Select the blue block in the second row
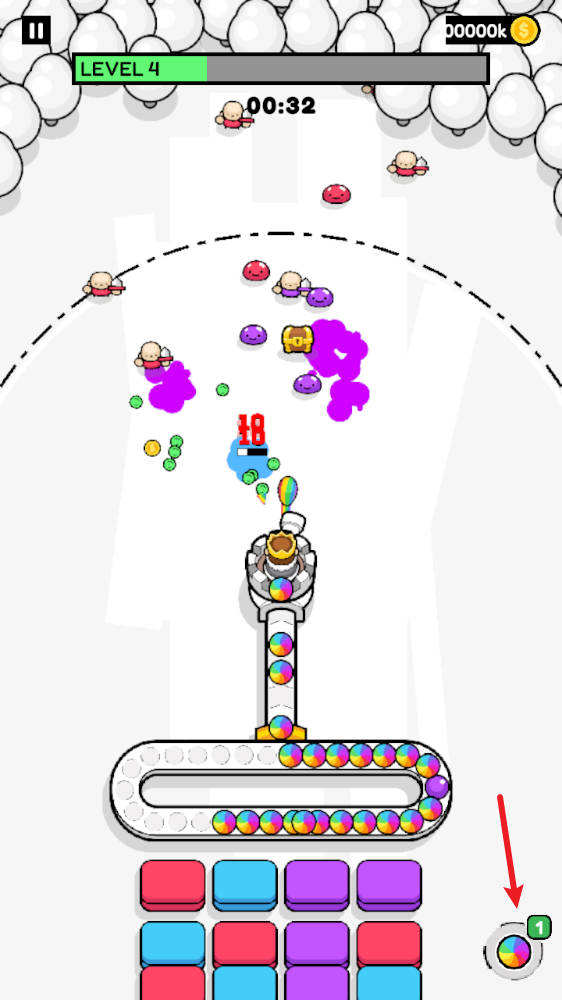This screenshot has height=1000, width=562. [173, 944]
